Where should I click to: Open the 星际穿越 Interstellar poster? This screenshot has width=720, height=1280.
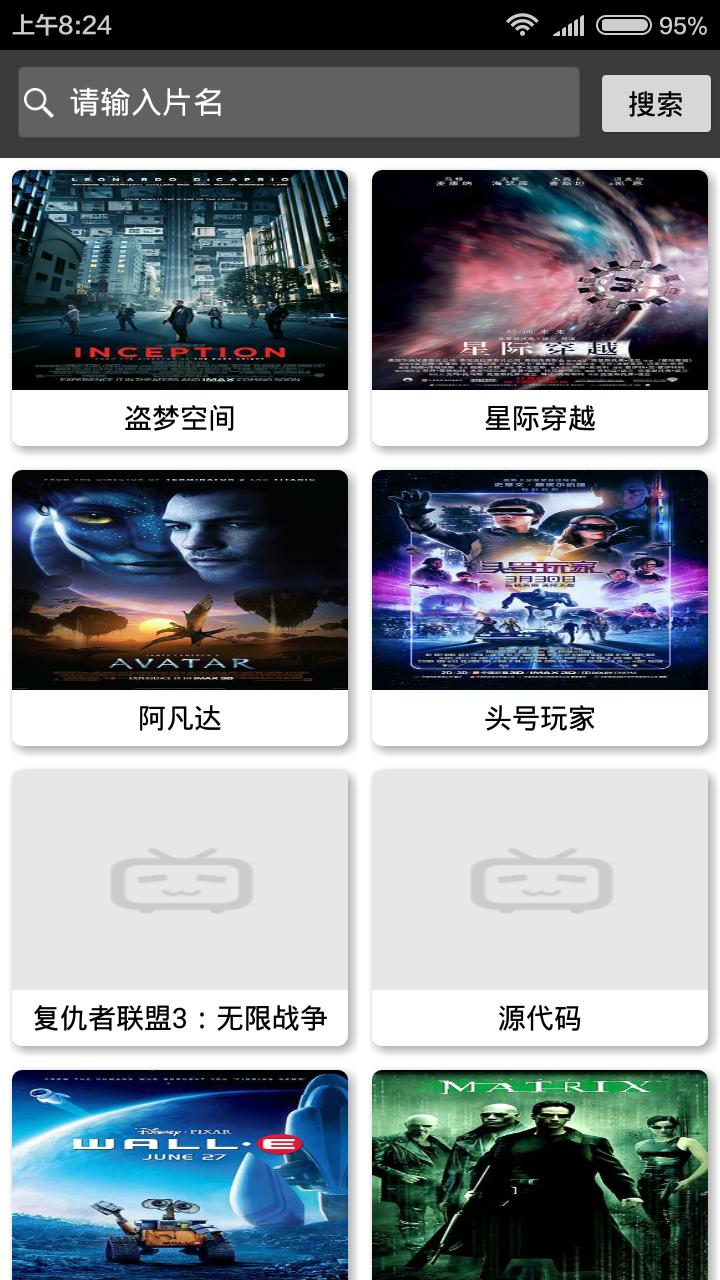click(x=539, y=280)
